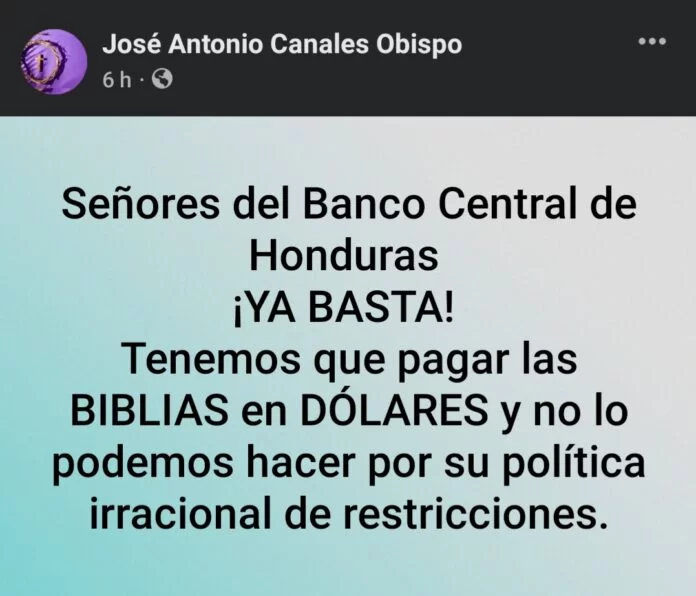Viewport: 696px width, 596px height.
Task: Open the post's three-dot options menu
Action: click(652, 41)
